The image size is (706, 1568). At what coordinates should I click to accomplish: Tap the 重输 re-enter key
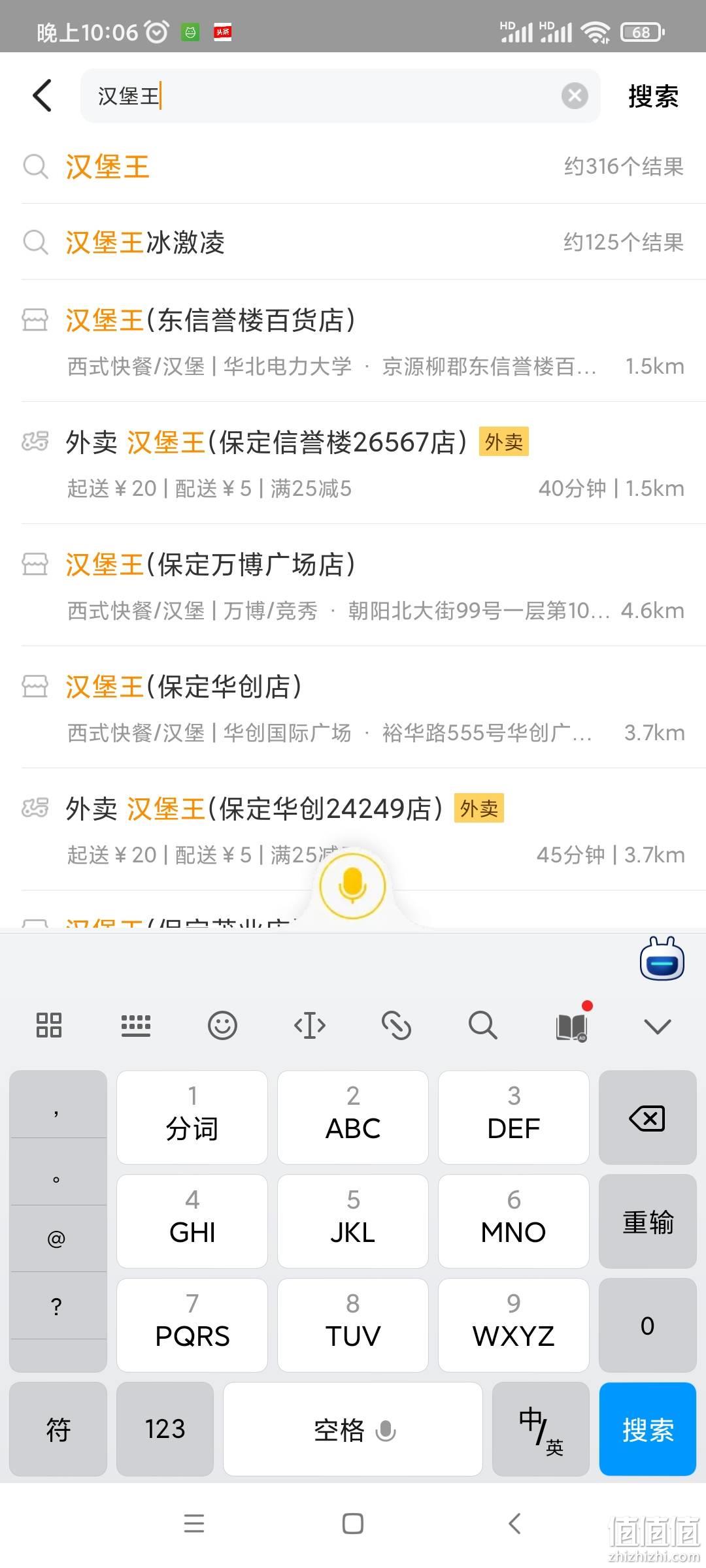pyautogui.click(x=647, y=1222)
